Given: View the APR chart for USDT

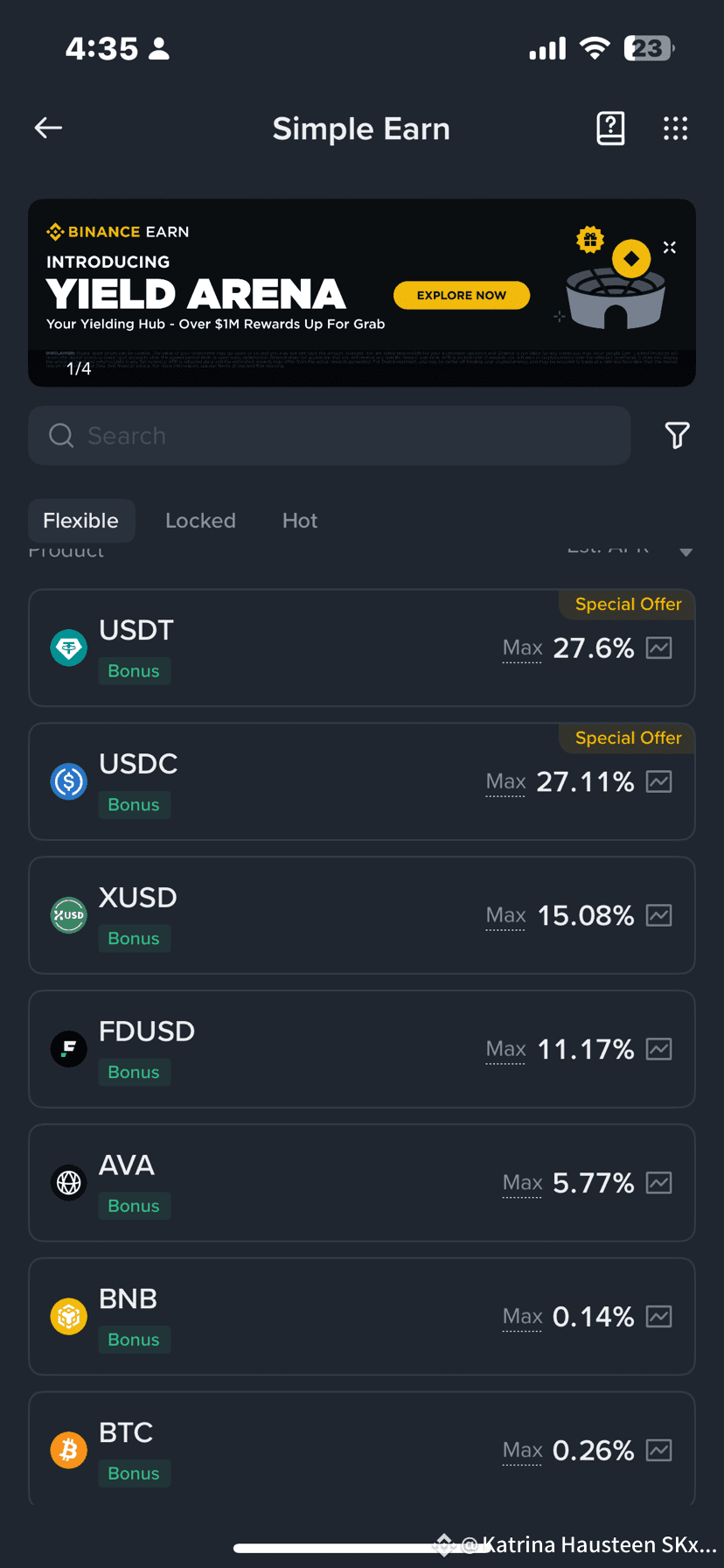Looking at the screenshot, I should 659,647.
